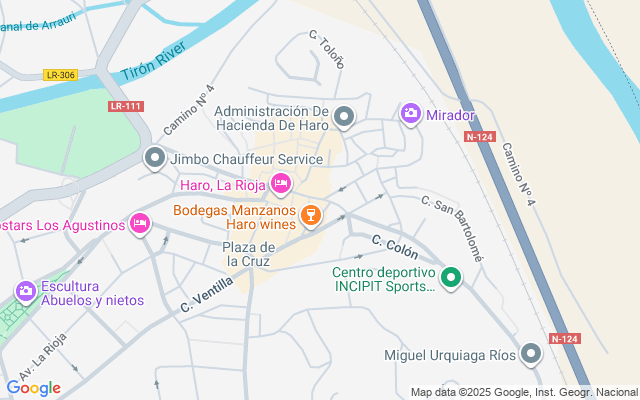
Task: Tap the Jimbo Chauffeur Service marker
Action: pyautogui.click(x=154, y=158)
